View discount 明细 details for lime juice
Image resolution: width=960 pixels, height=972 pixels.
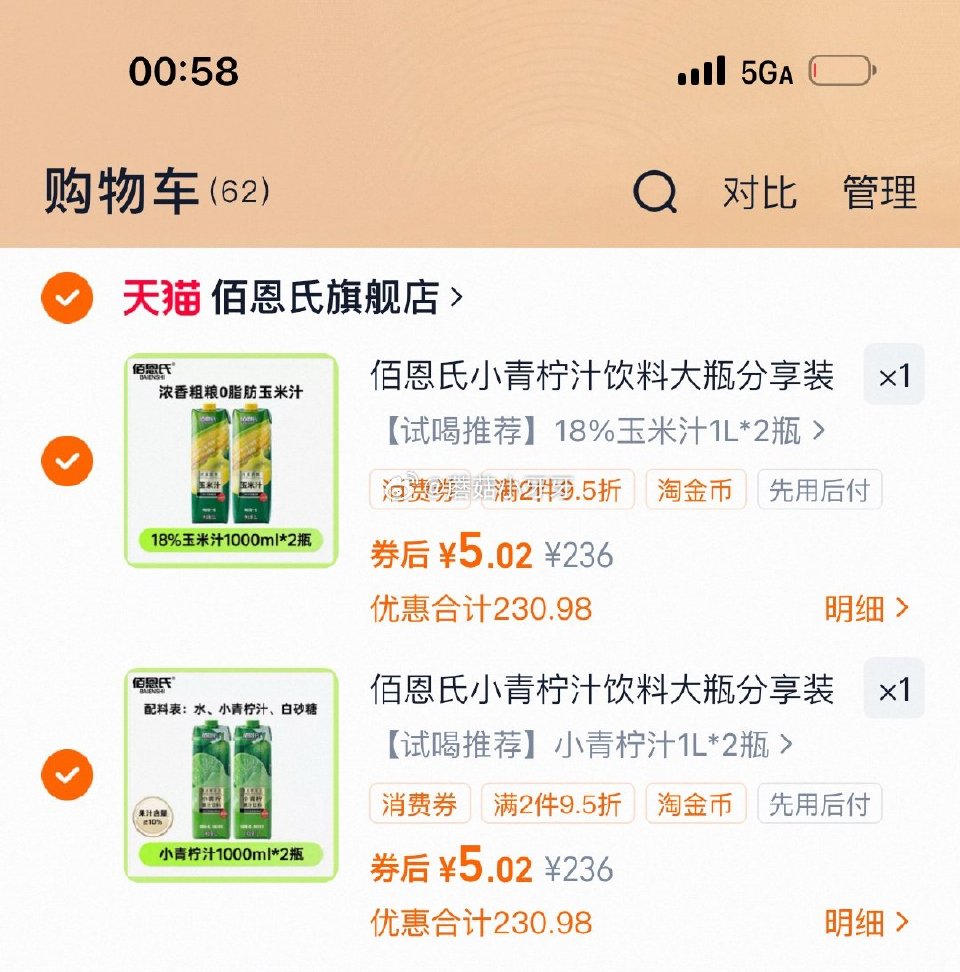(x=869, y=923)
